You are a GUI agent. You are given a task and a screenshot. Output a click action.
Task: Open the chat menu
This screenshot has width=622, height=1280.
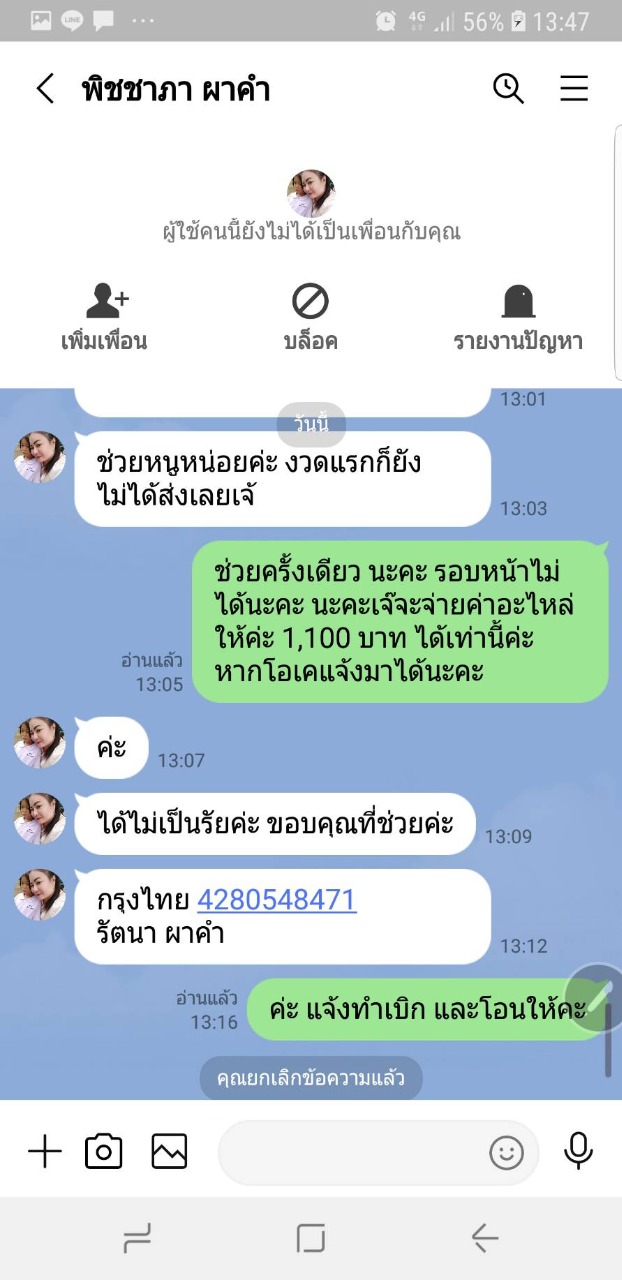click(x=573, y=89)
